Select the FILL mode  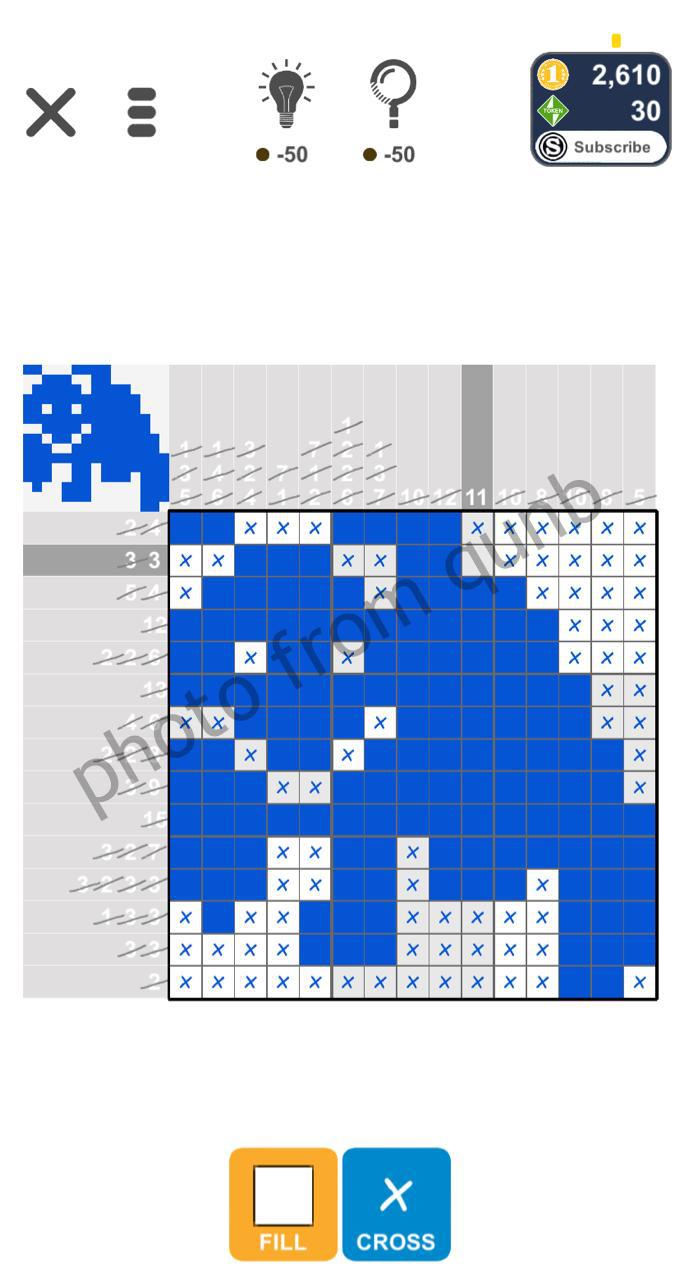click(283, 1204)
